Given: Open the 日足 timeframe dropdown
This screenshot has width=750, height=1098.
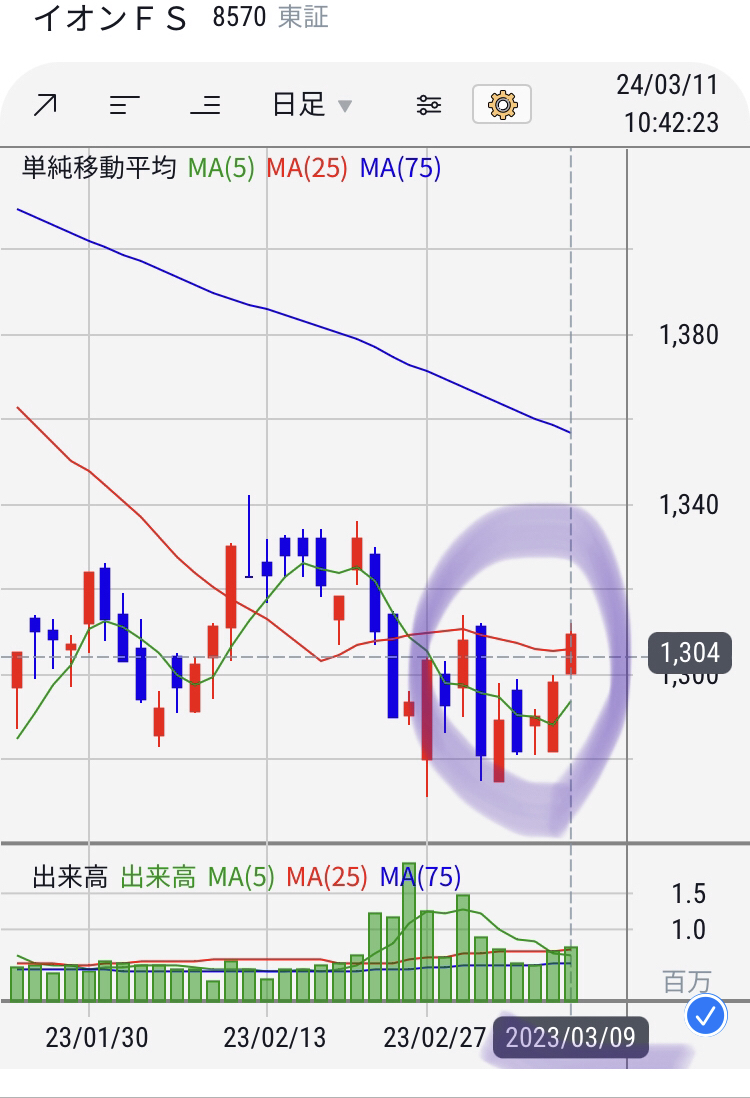Looking at the screenshot, I should point(312,104).
